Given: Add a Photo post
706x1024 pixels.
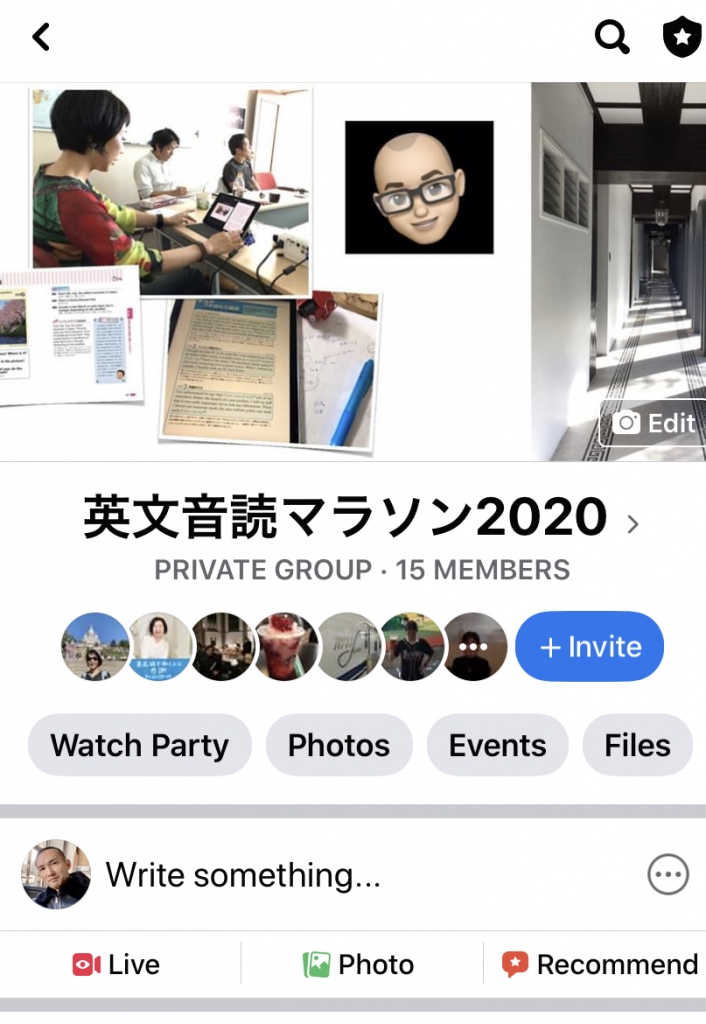Looking at the screenshot, I should point(359,964).
